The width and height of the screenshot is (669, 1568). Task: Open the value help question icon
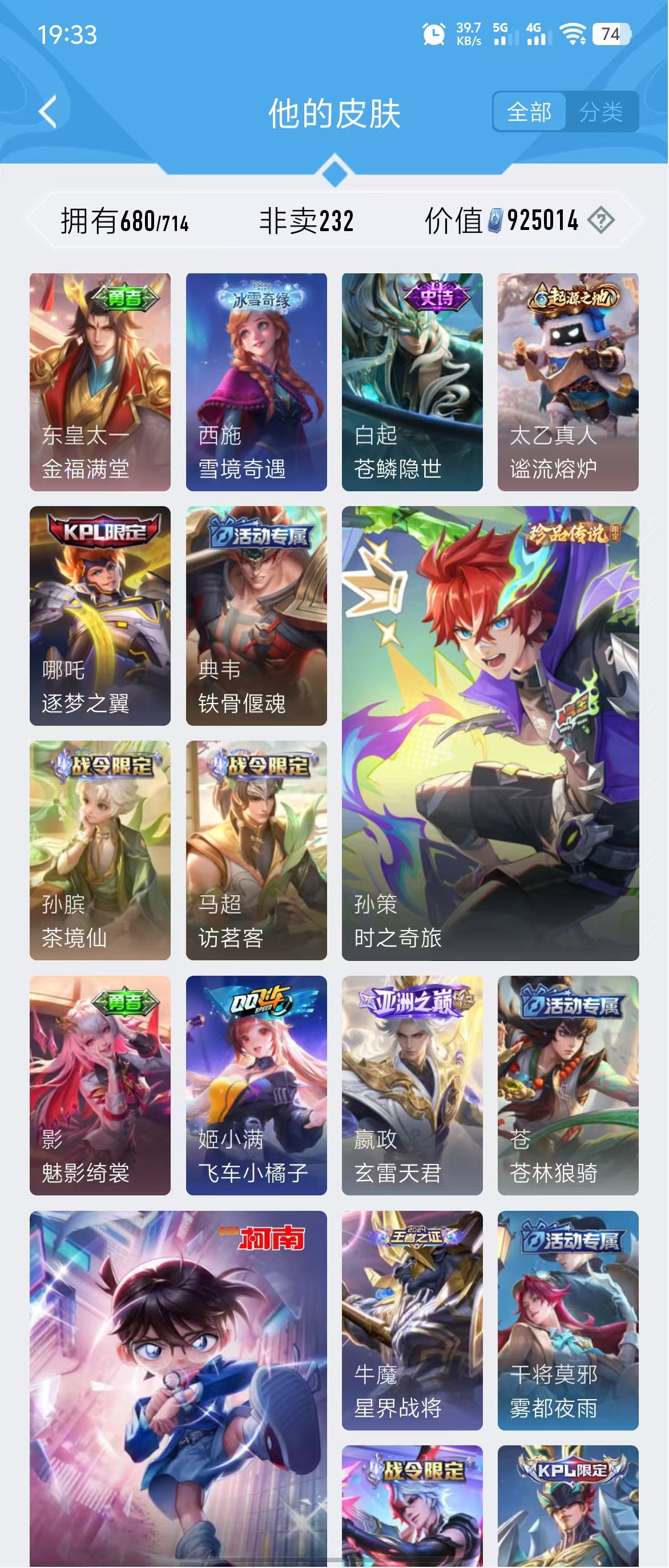(x=601, y=220)
